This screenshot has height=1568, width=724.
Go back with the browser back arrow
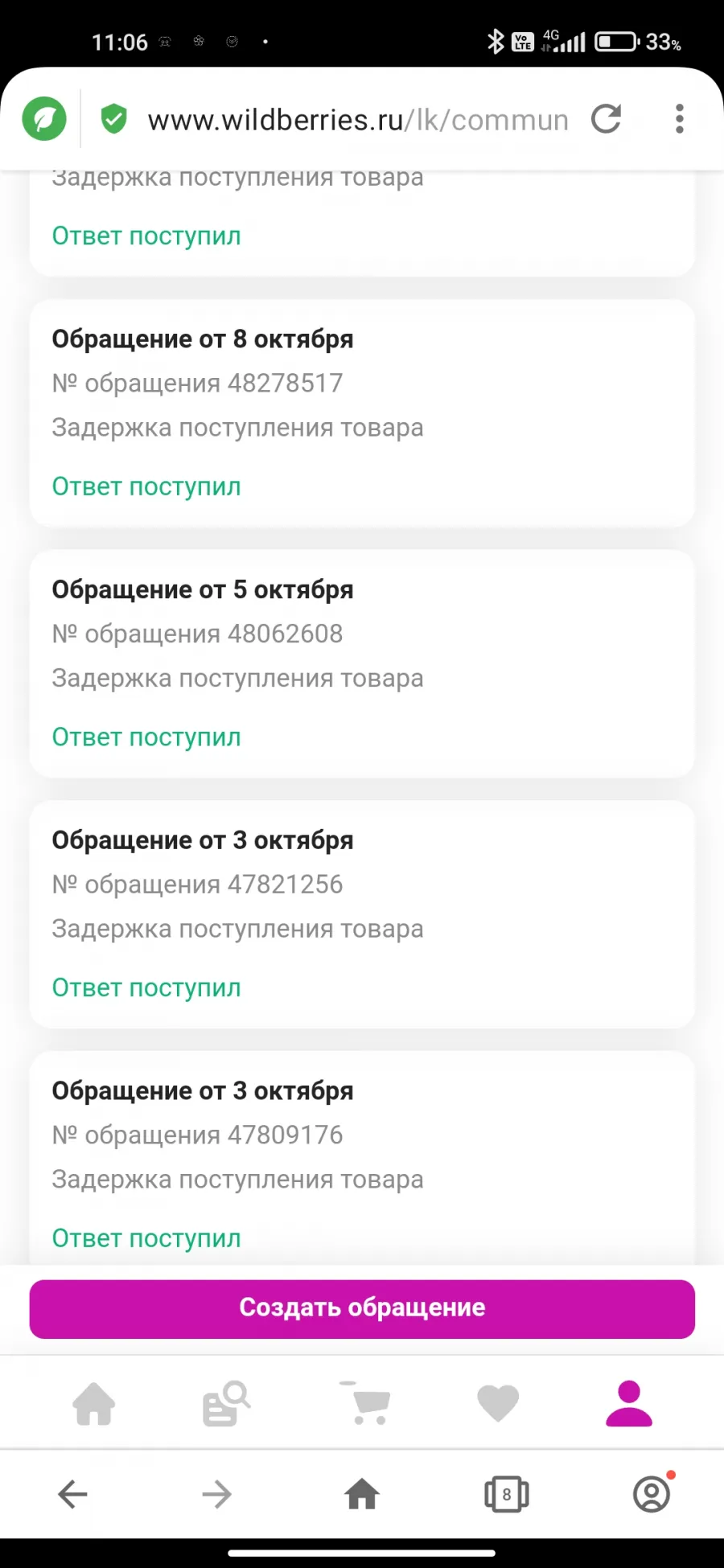(x=72, y=1495)
